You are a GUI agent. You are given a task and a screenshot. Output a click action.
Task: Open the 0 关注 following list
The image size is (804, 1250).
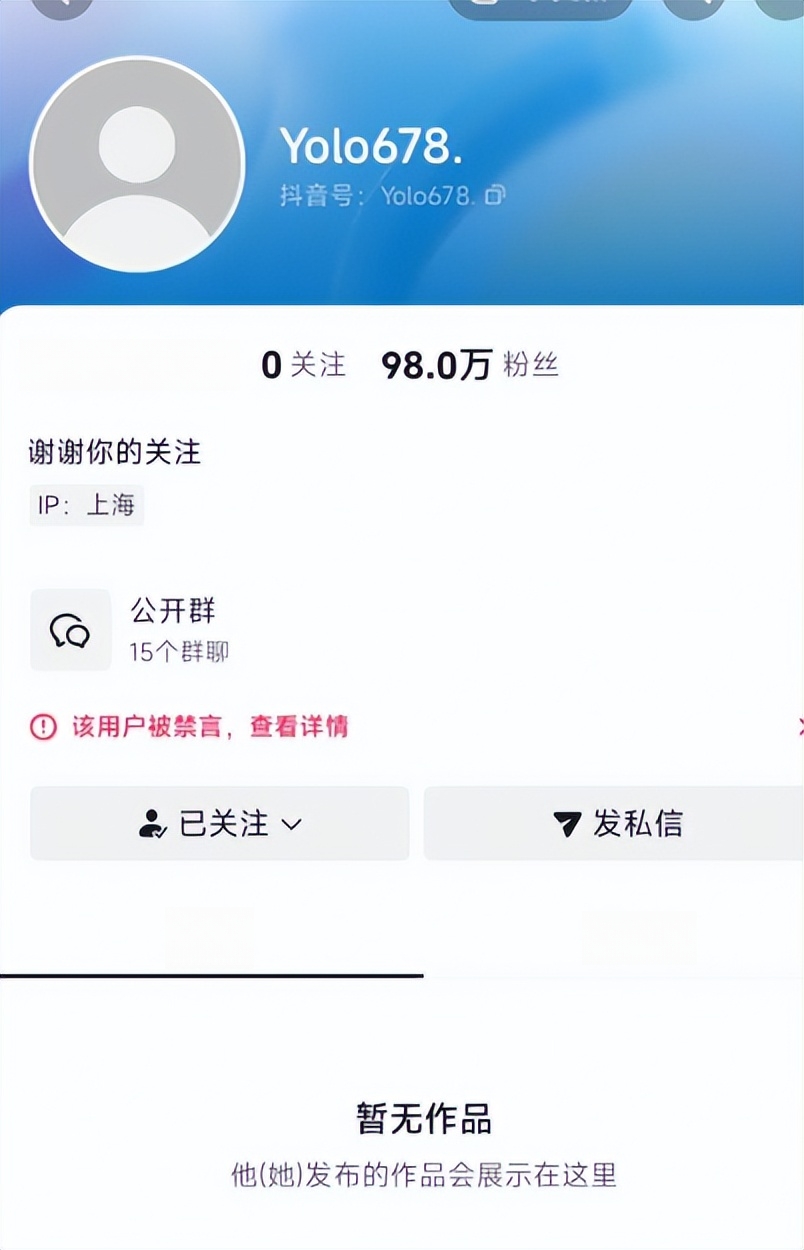point(303,365)
